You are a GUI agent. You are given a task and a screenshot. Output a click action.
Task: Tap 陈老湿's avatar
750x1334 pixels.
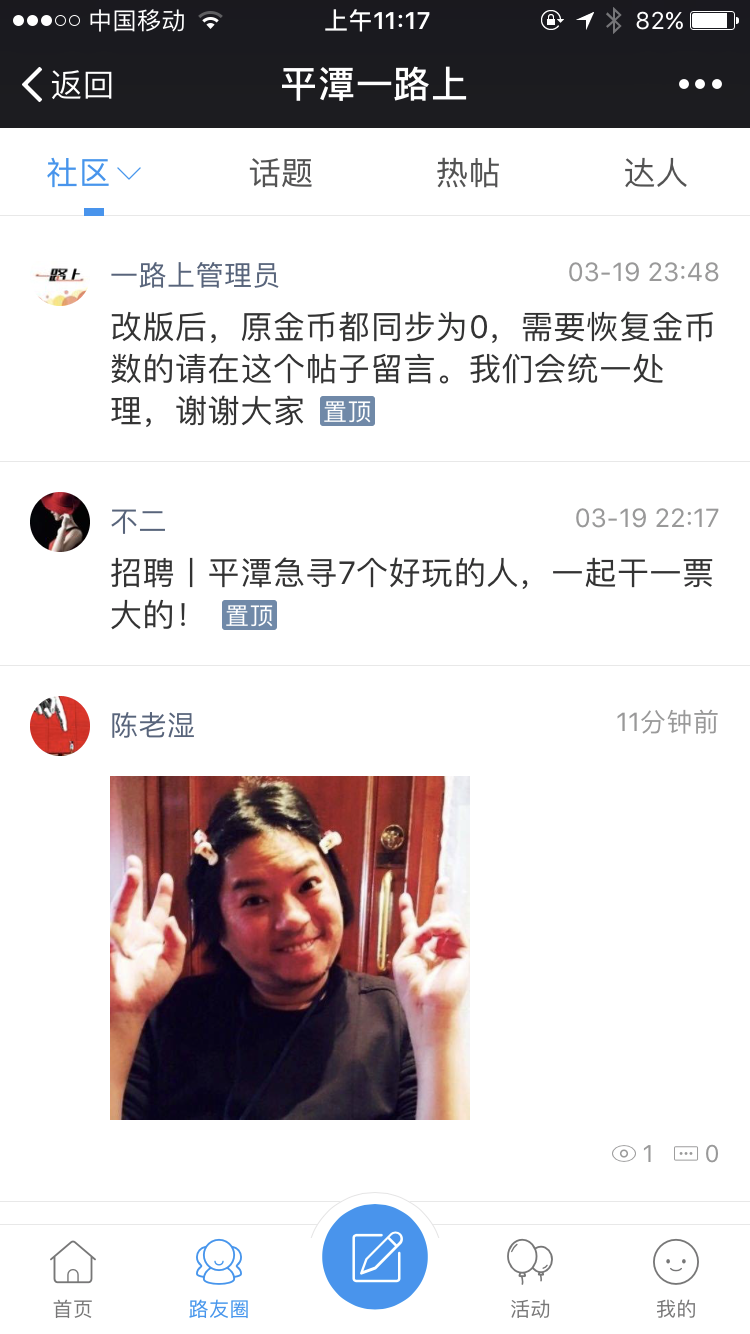(59, 725)
